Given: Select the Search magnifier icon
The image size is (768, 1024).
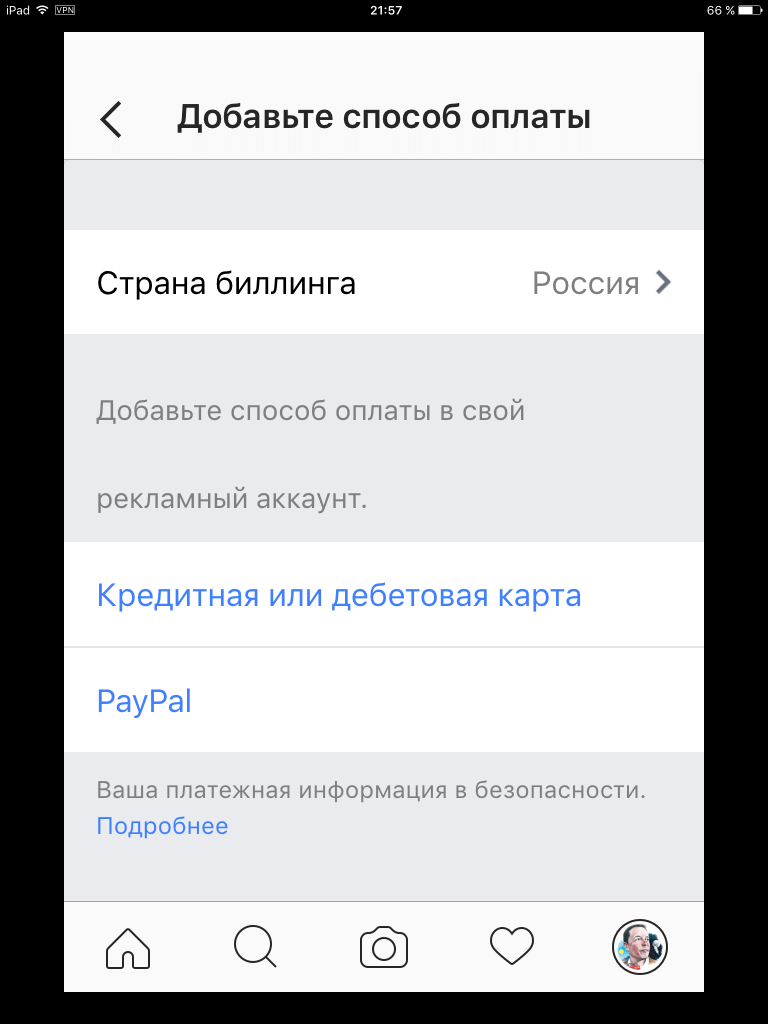Looking at the screenshot, I should point(255,946).
